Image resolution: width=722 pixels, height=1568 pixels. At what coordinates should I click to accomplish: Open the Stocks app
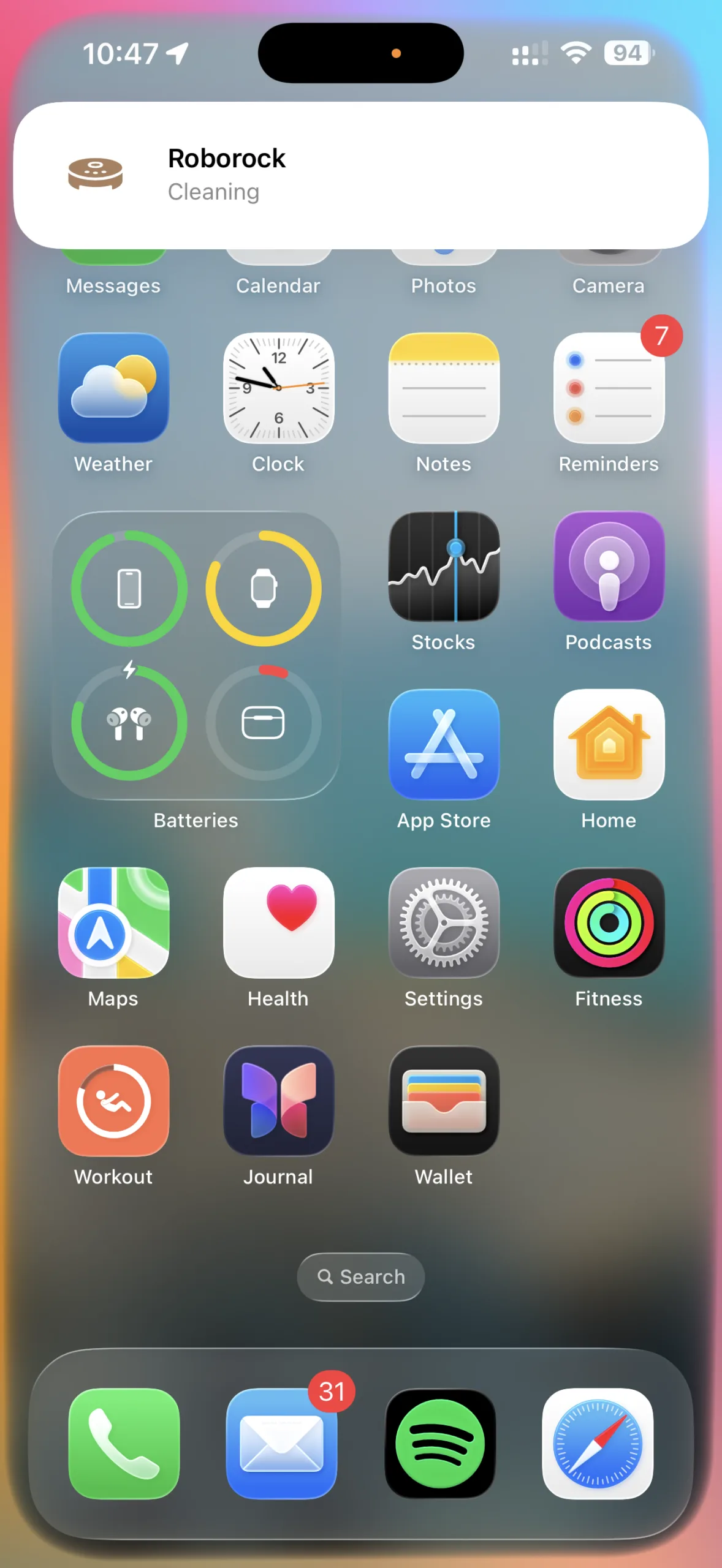pos(444,567)
